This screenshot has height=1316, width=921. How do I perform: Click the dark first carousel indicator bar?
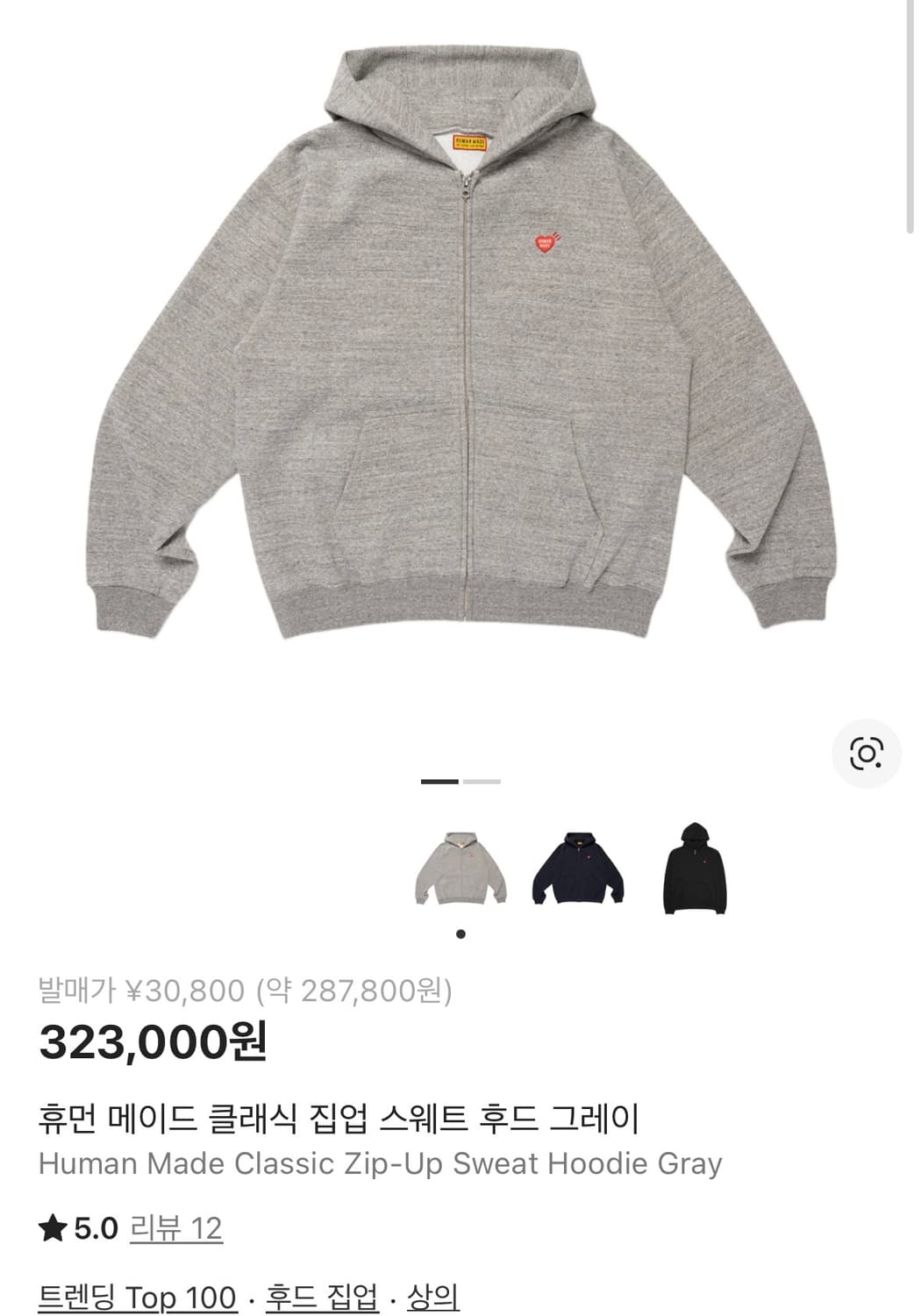438,782
